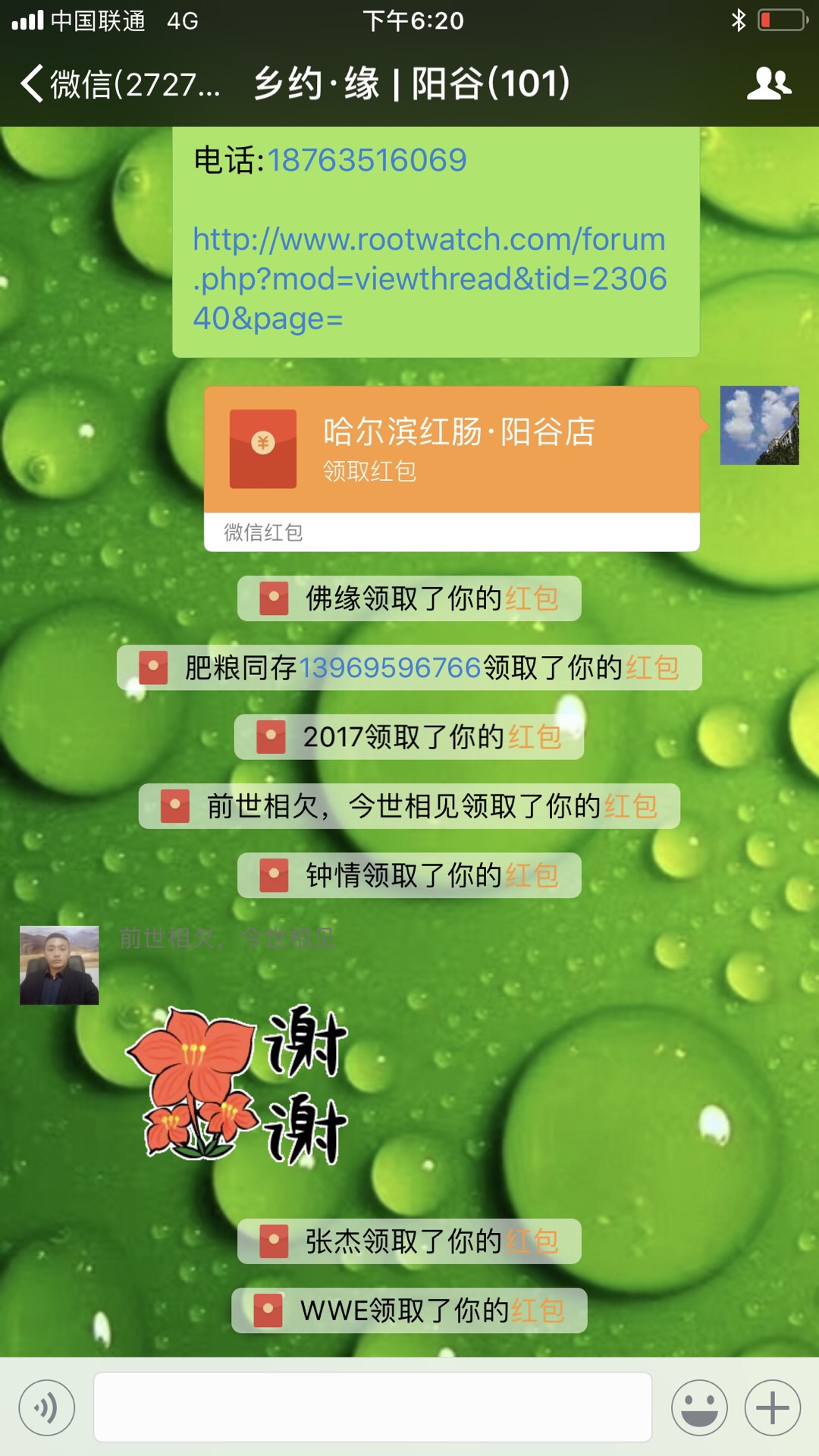Open the 谢谢 flower sticker

click(x=237, y=1084)
